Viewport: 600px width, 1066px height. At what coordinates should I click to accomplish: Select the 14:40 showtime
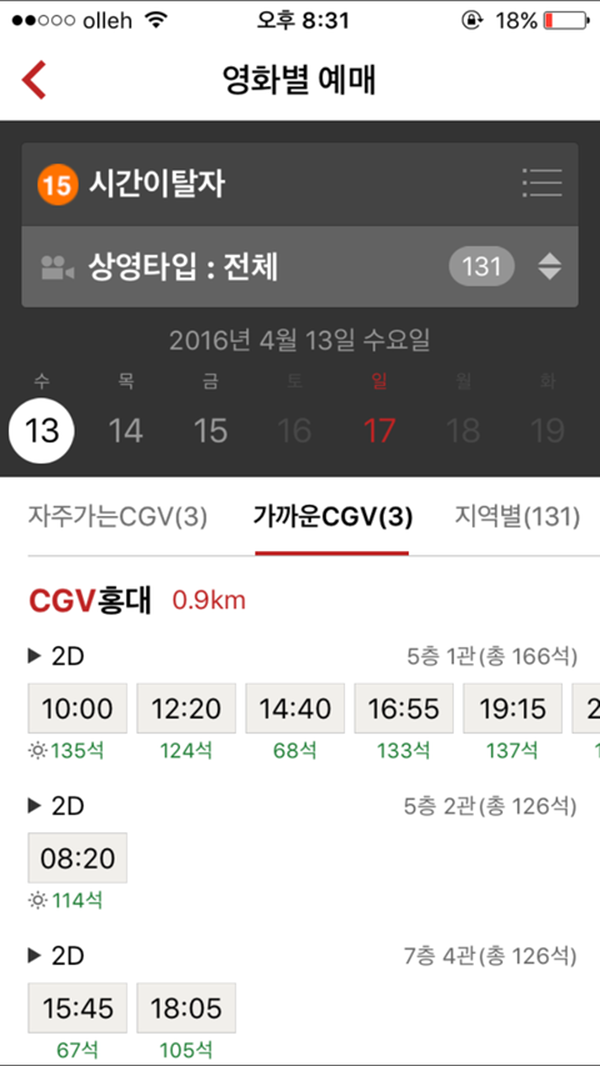point(295,709)
